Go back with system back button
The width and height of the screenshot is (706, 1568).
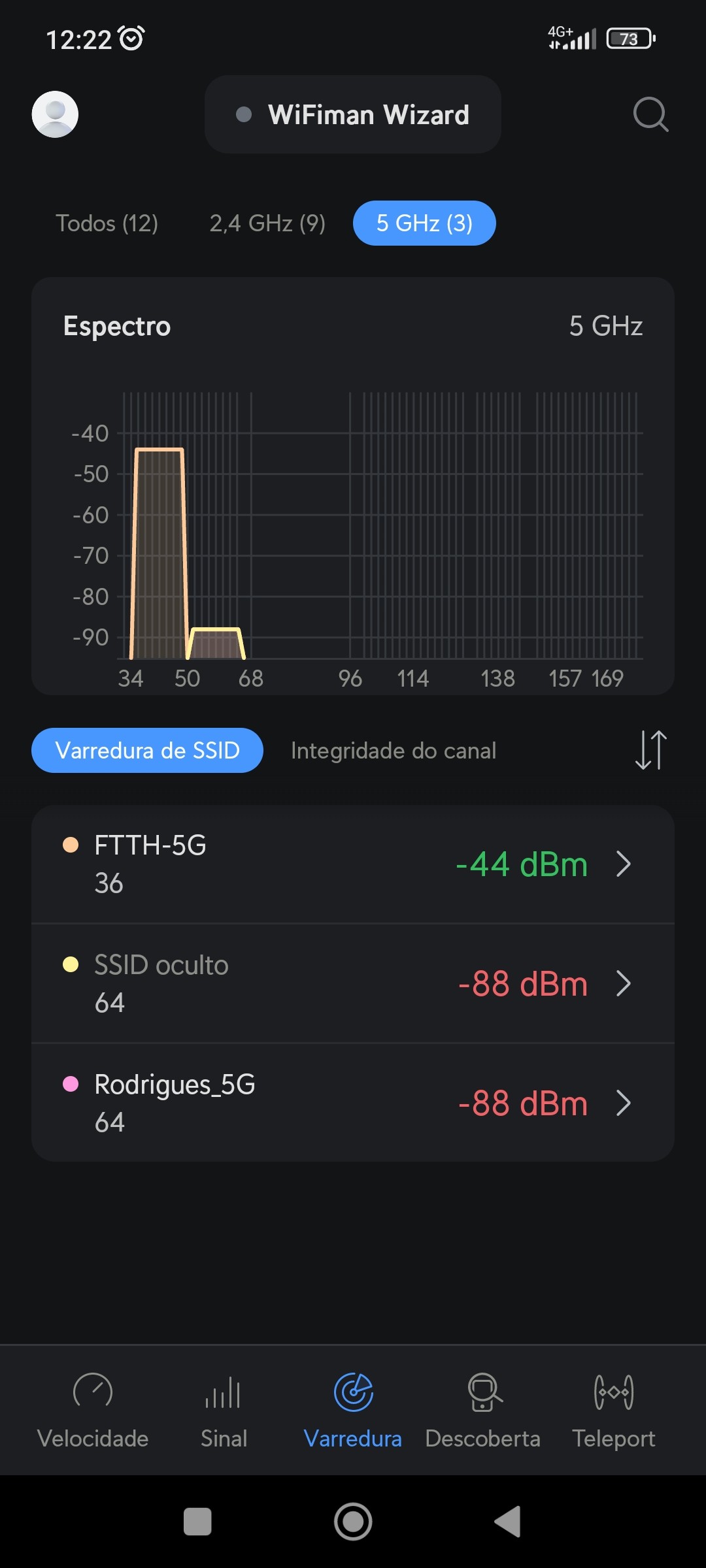point(508,1522)
